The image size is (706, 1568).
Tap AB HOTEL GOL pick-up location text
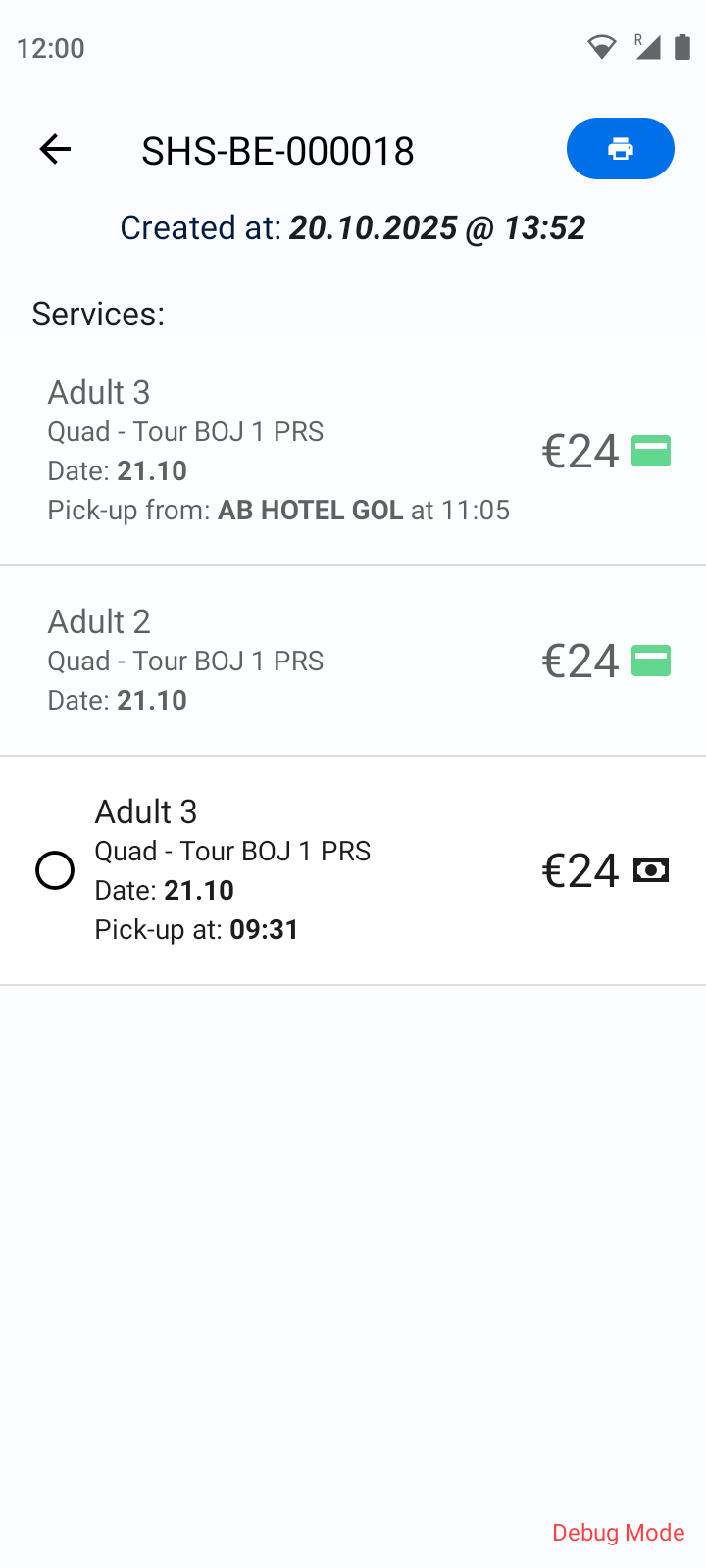310,510
